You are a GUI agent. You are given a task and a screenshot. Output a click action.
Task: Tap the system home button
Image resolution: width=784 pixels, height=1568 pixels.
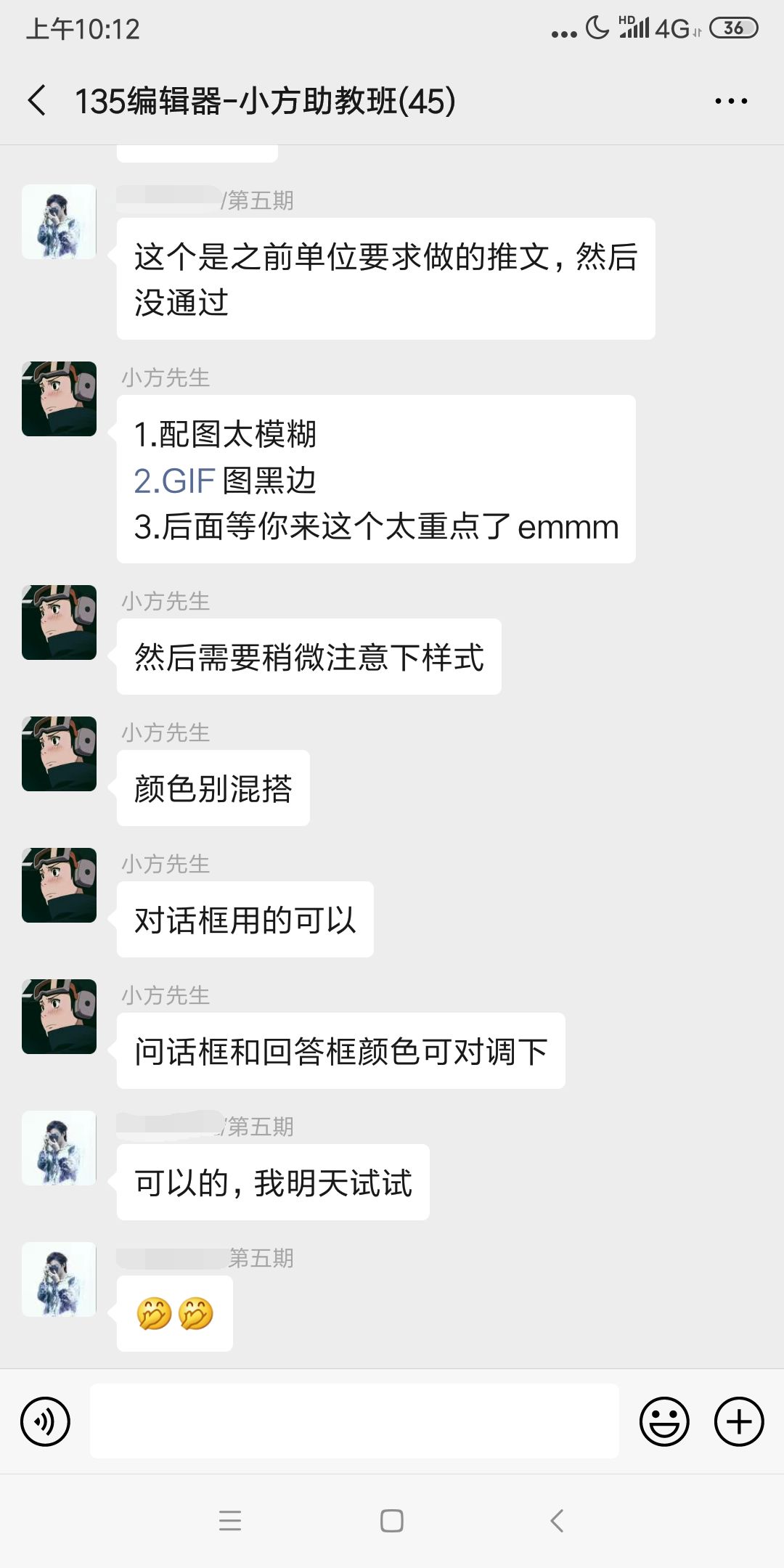392,1520
